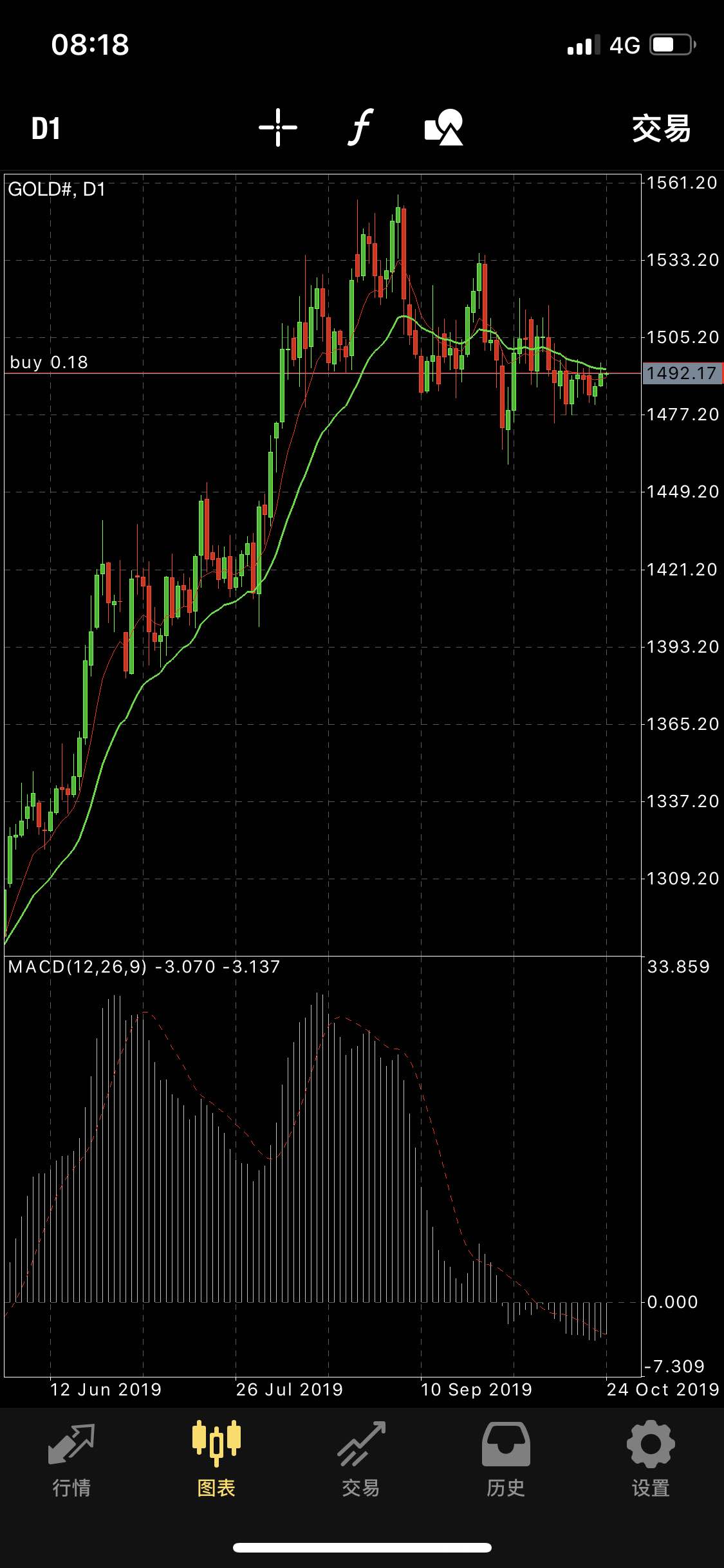Open the D1 timeframe selector
Viewport: 724px width, 1568px height.
46,129
